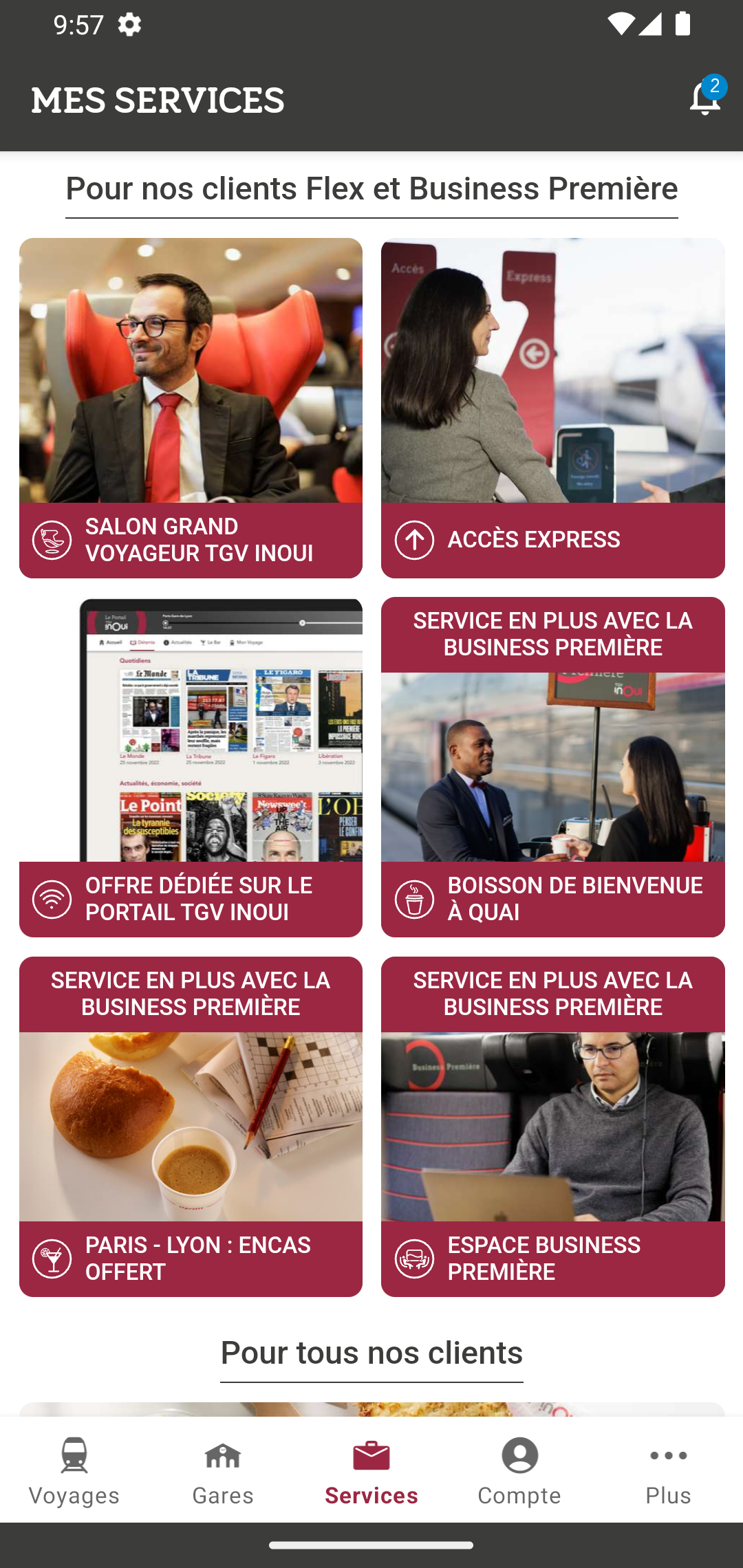Image resolution: width=743 pixels, height=1568 pixels.
Task: Open Salon Grand Voyageur TGV INOUI card
Action: tap(191, 408)
